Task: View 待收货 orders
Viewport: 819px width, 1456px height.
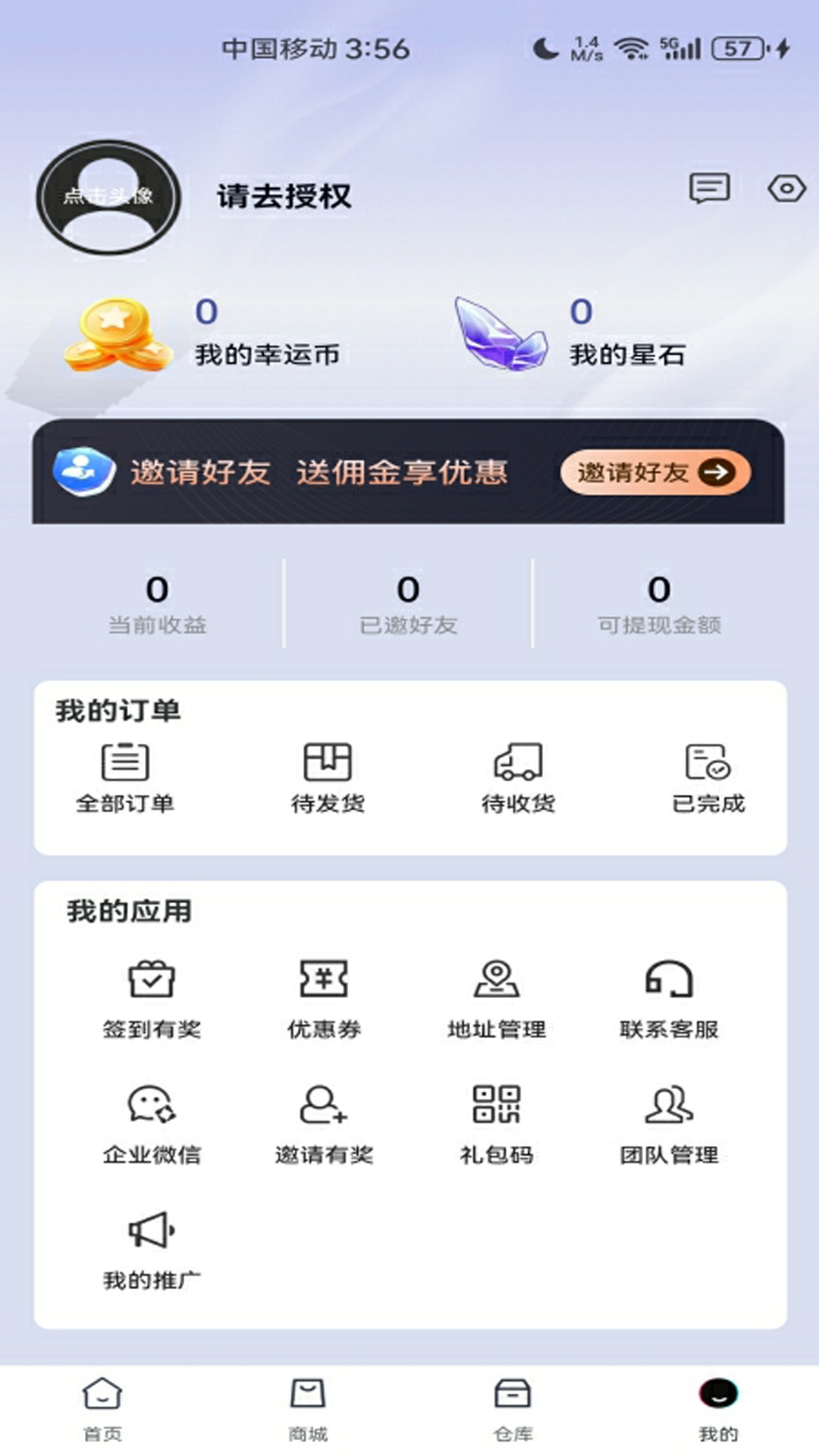Action: [x=518, y=777]
